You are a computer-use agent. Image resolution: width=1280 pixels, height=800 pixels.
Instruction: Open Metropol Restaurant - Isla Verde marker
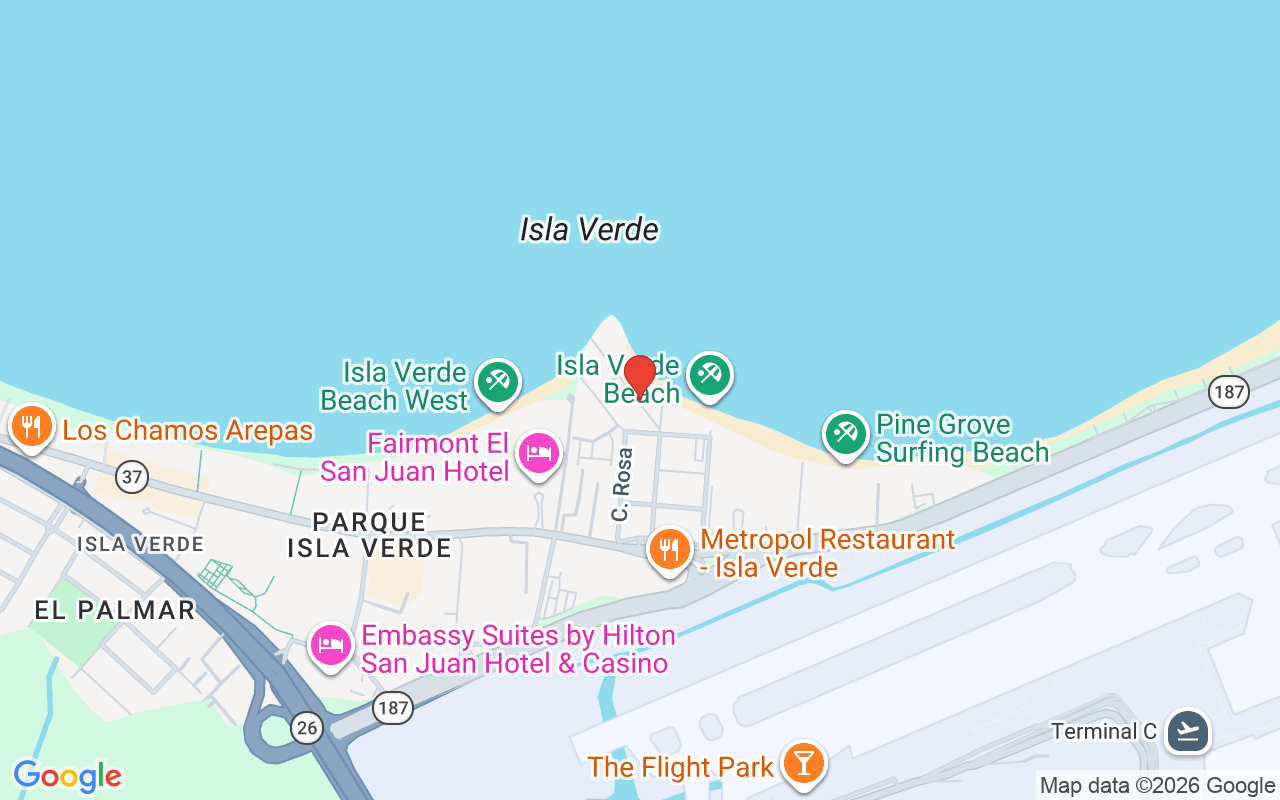point(669,549)
